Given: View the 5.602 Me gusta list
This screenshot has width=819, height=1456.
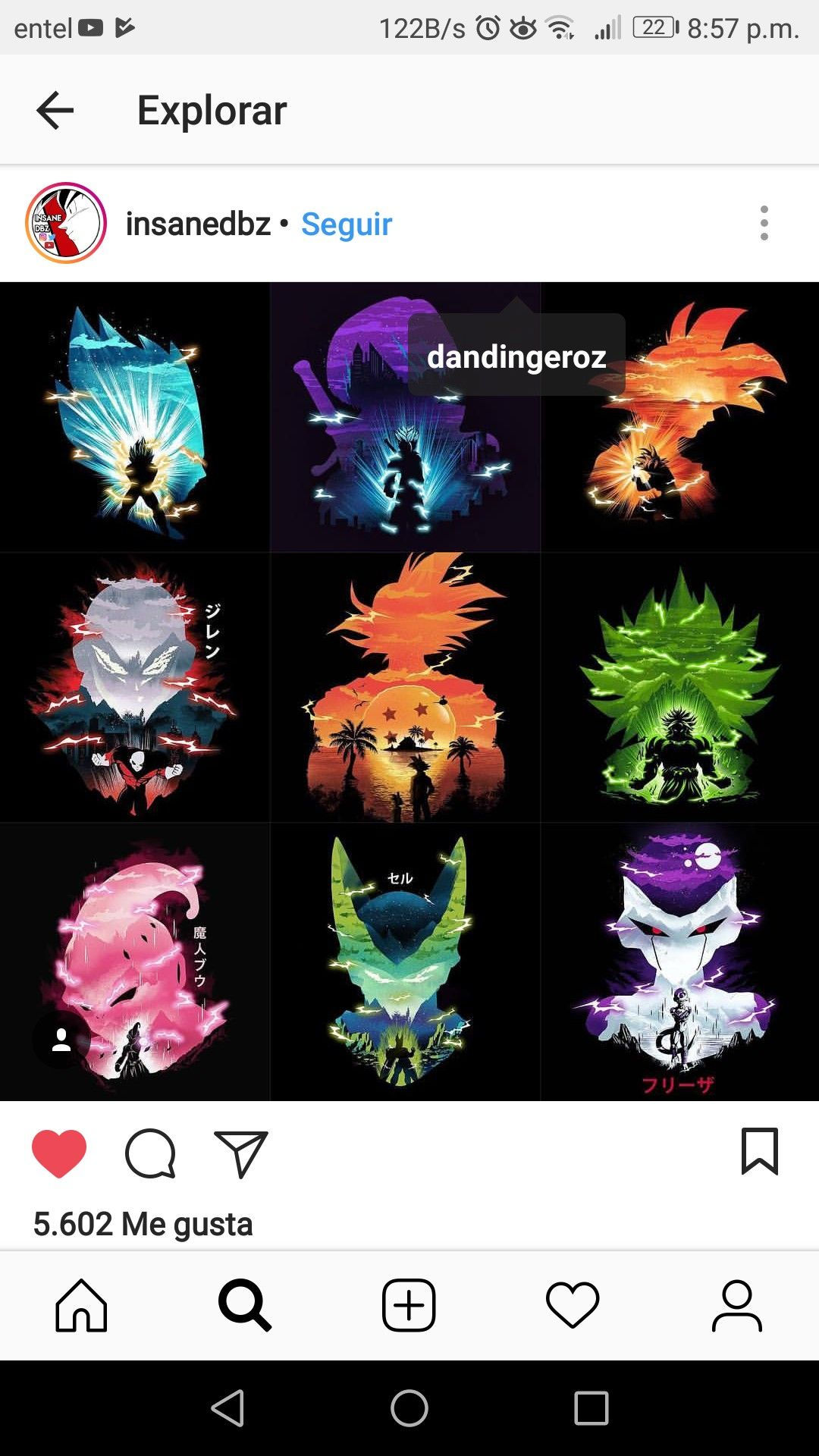Looking at the screenshot, I should (x=143, y=1224).
